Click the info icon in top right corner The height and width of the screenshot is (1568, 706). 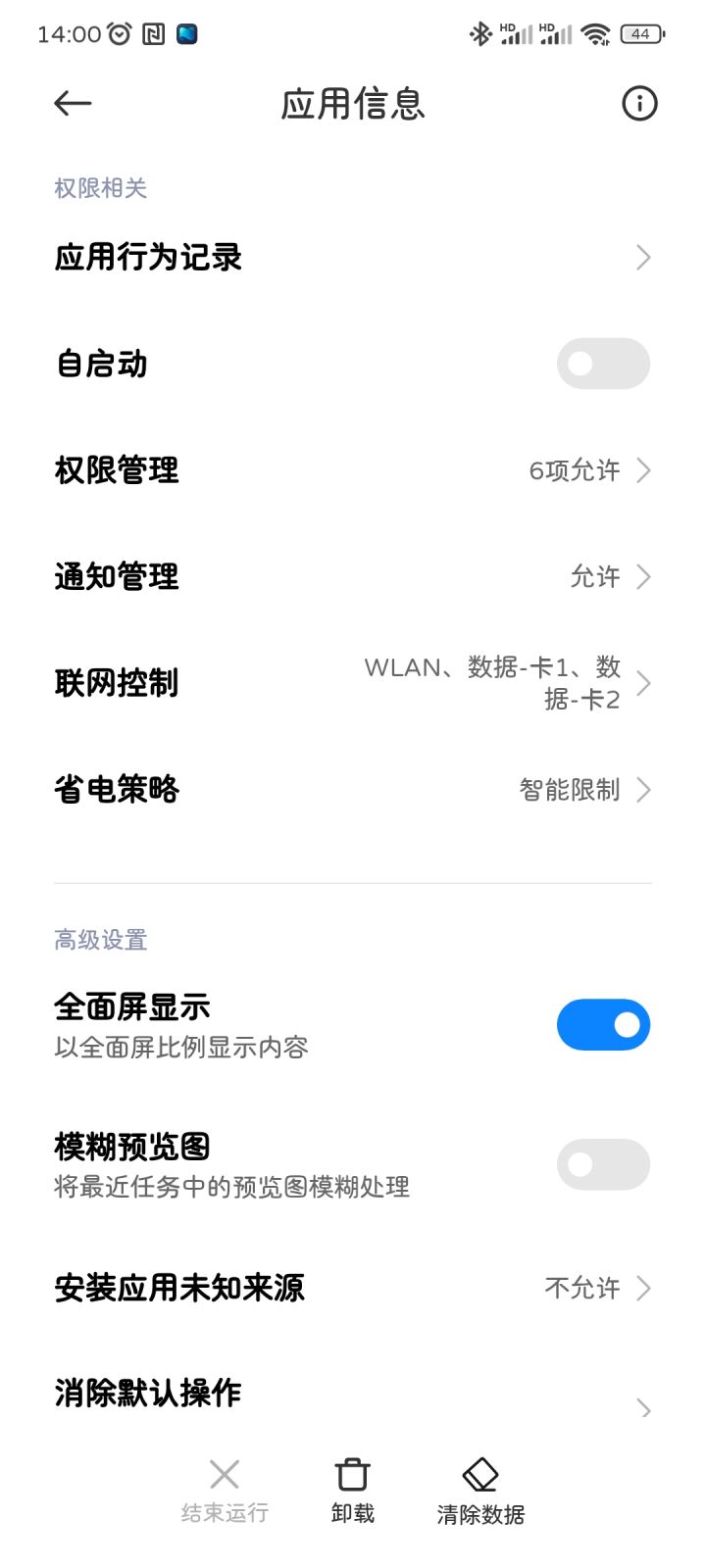[639, 103]
